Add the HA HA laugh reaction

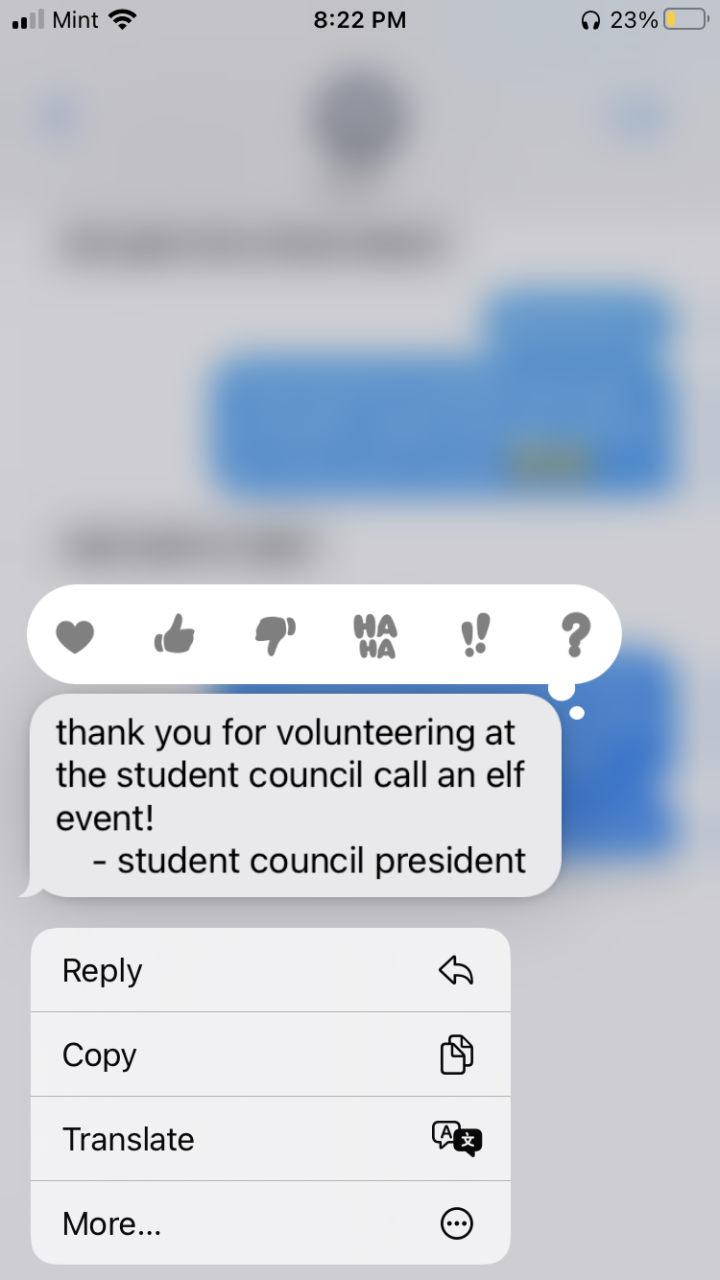[375, 636]
